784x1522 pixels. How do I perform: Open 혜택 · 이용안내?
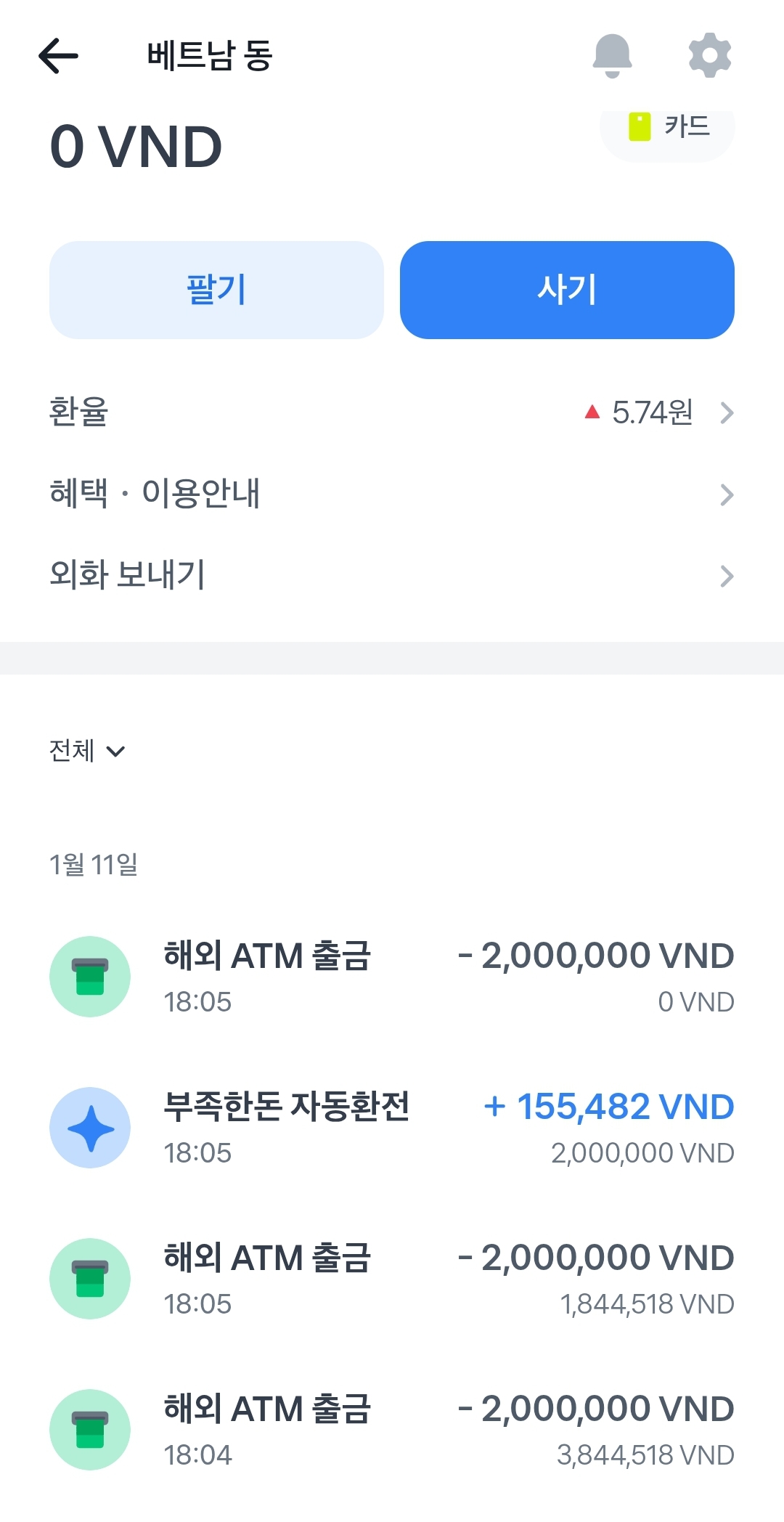click(392, 494)
